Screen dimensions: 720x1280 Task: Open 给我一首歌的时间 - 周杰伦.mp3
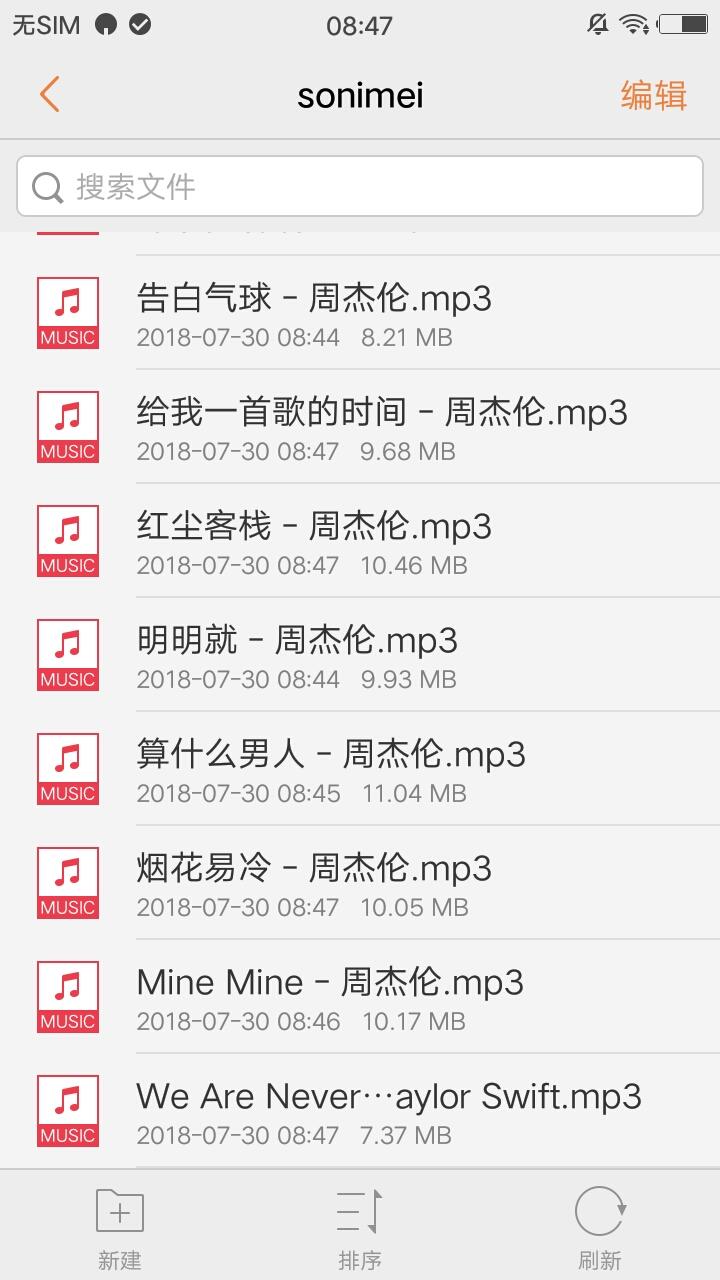(x=382, y=428)
